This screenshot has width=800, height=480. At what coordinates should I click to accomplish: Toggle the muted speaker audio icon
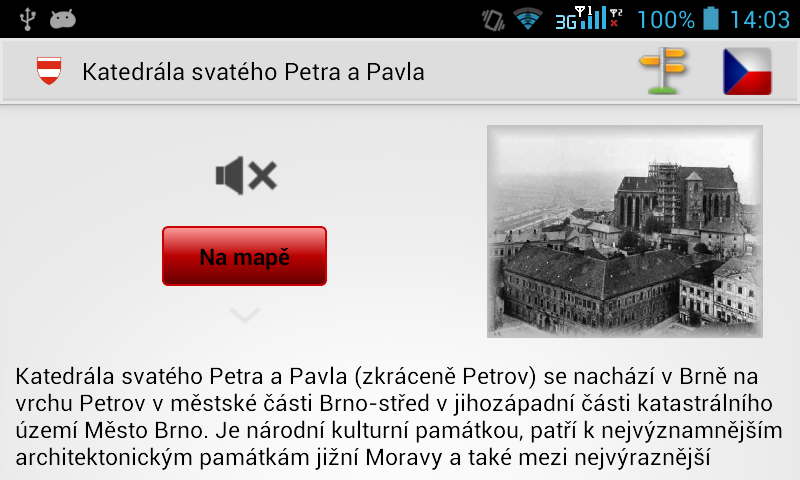pyautogui.click(x=245, y=177)
